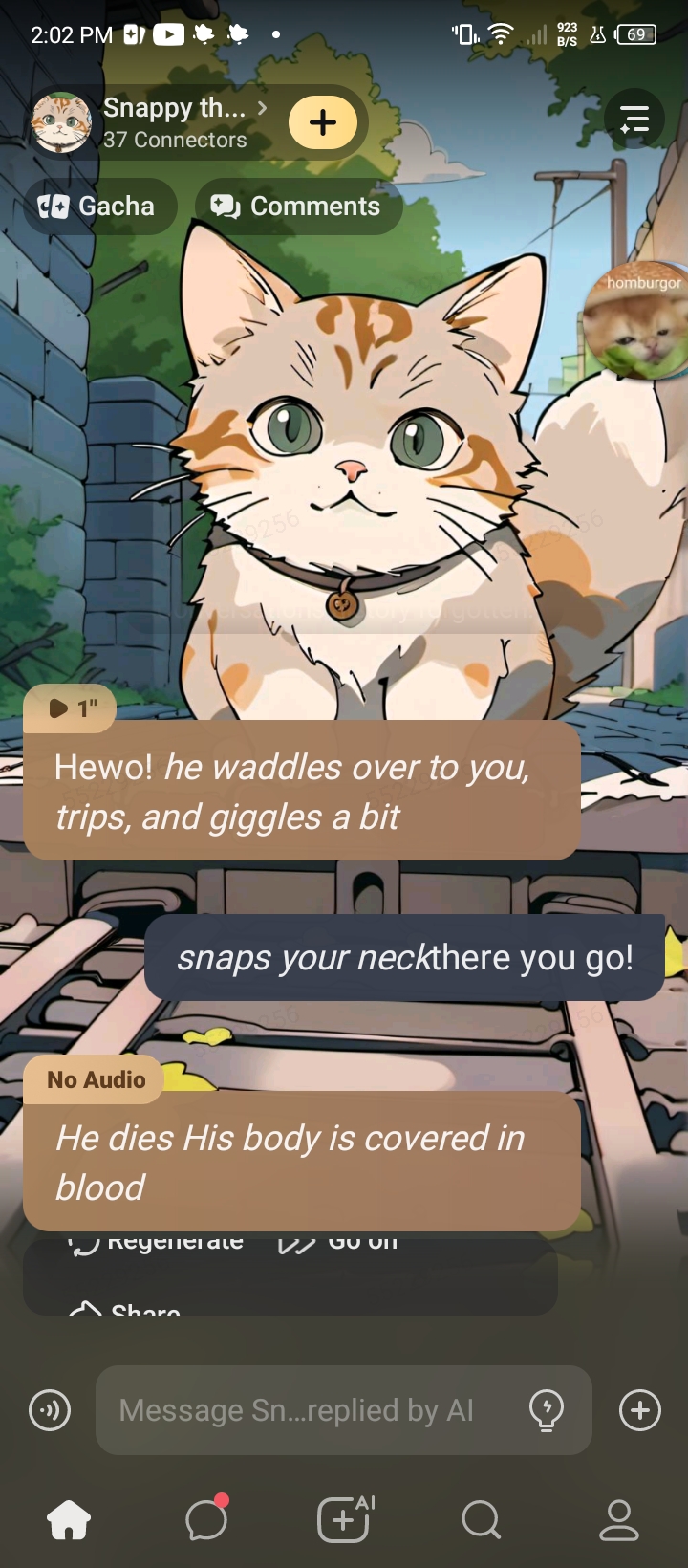Tap the voice mode icon beside message field
The height and width of the screenshot is (1568, 688).
pyautogui.click(x=50, y=1410)
